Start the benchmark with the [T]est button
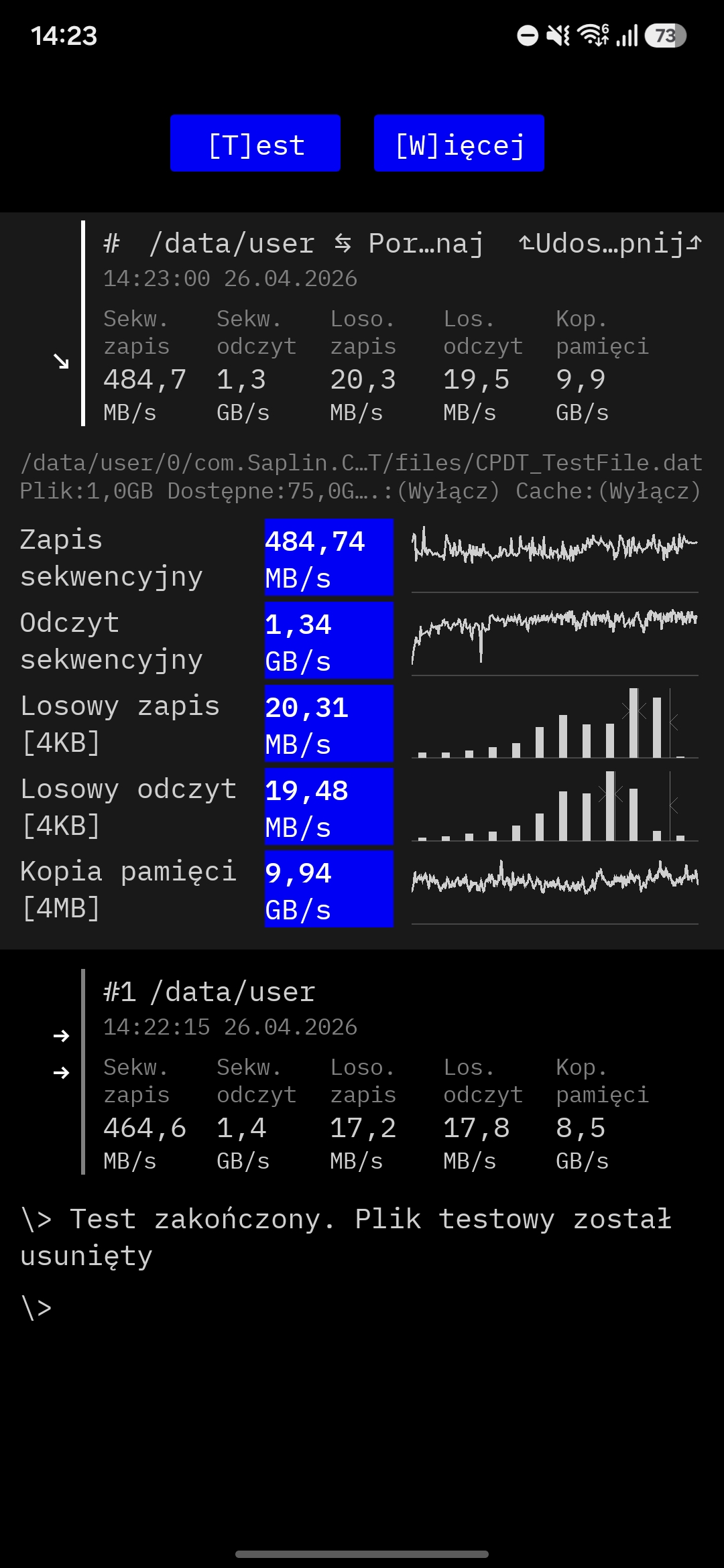The image size is (724, 1568). [255, 143]
